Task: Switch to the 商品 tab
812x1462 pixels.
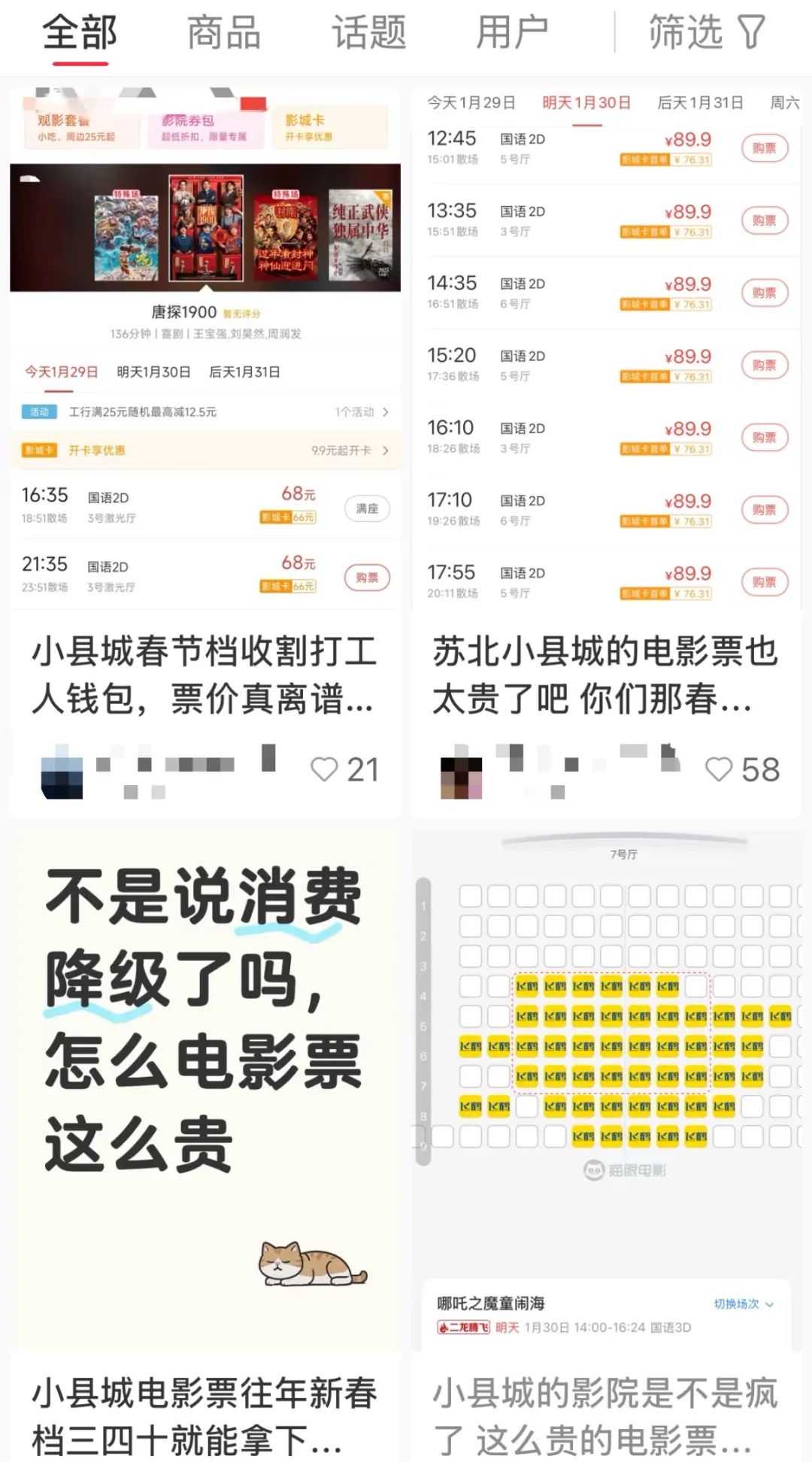Action: [223, 33]
